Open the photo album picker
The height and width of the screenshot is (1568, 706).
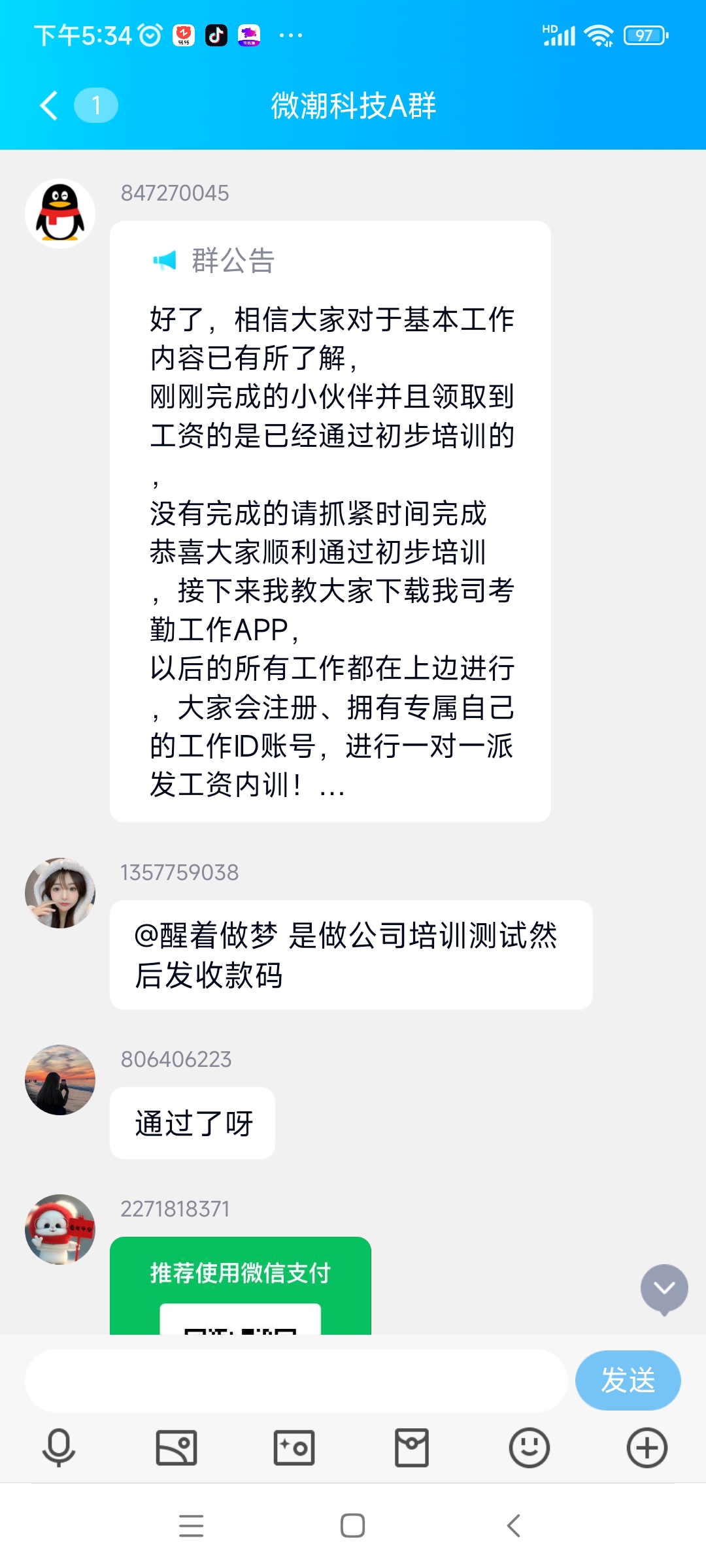[176, 1447]
